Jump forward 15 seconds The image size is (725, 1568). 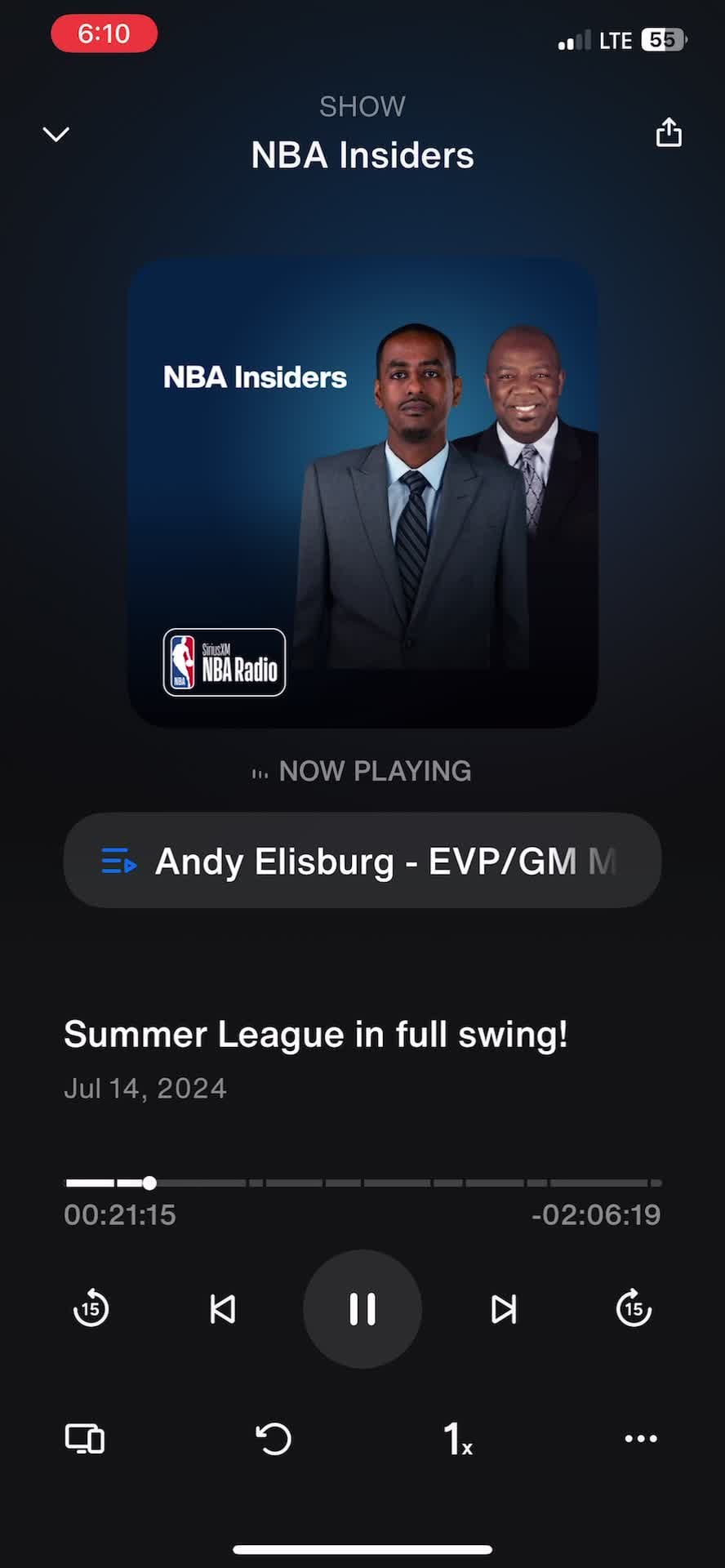tap(634, 1308)
